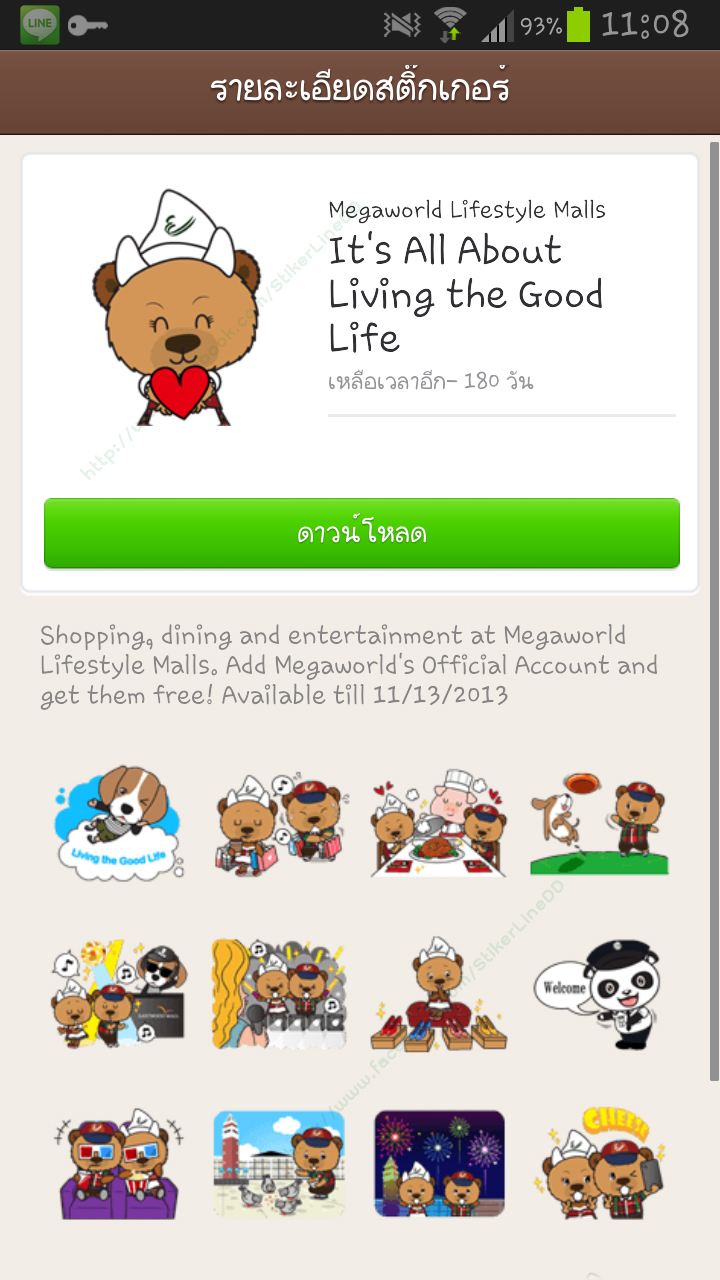Tap the green ดาวน์โหลด download button

(361, 533)
